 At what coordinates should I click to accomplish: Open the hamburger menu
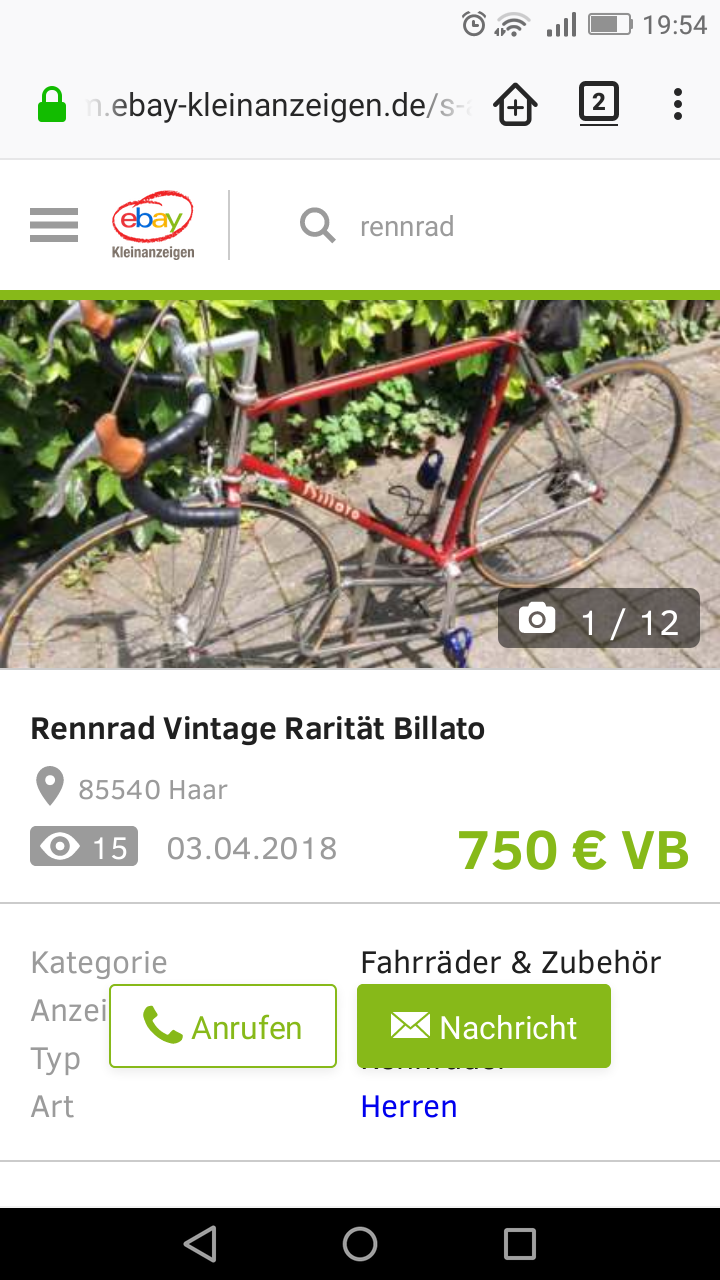(54, 225)
